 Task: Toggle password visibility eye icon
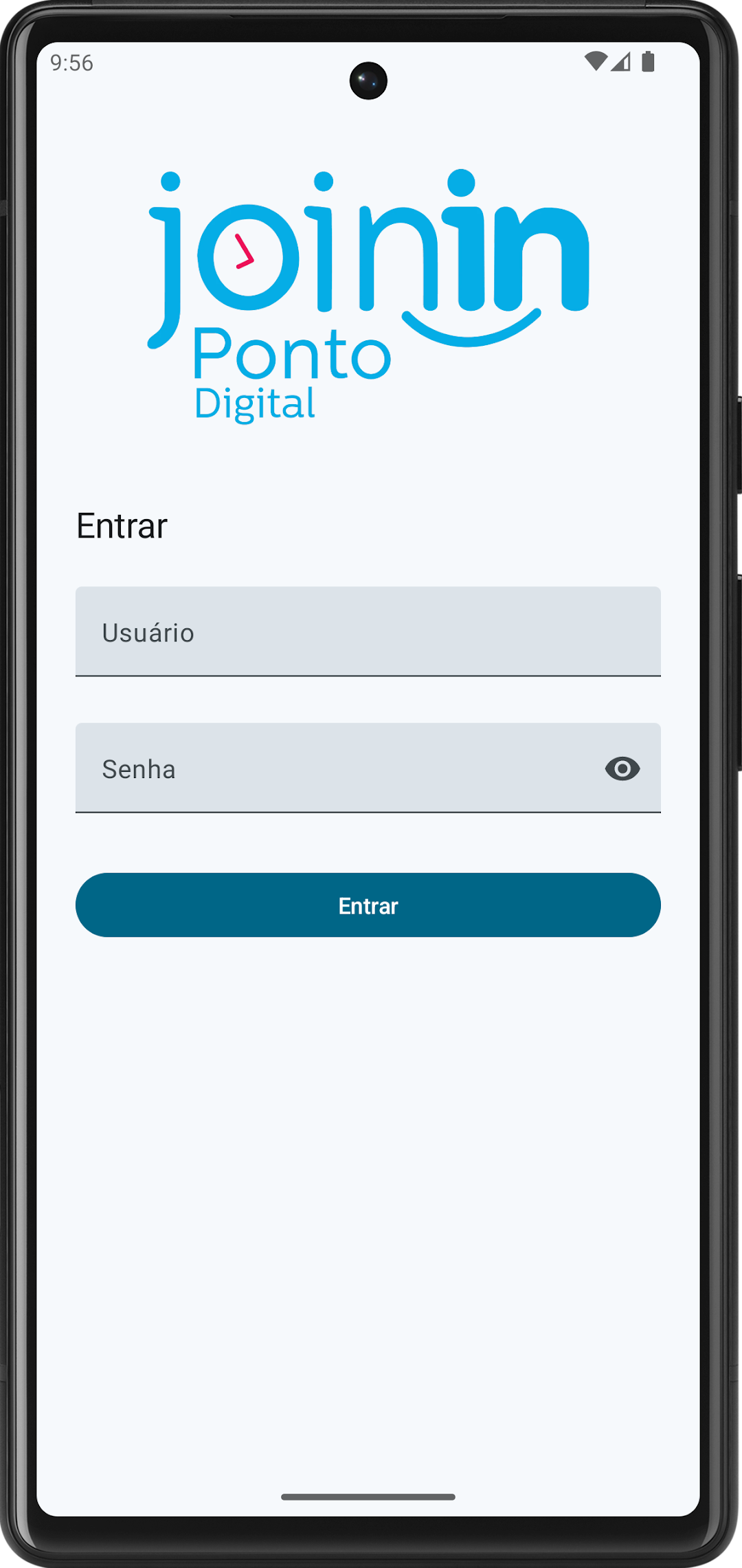click(622, 769)
